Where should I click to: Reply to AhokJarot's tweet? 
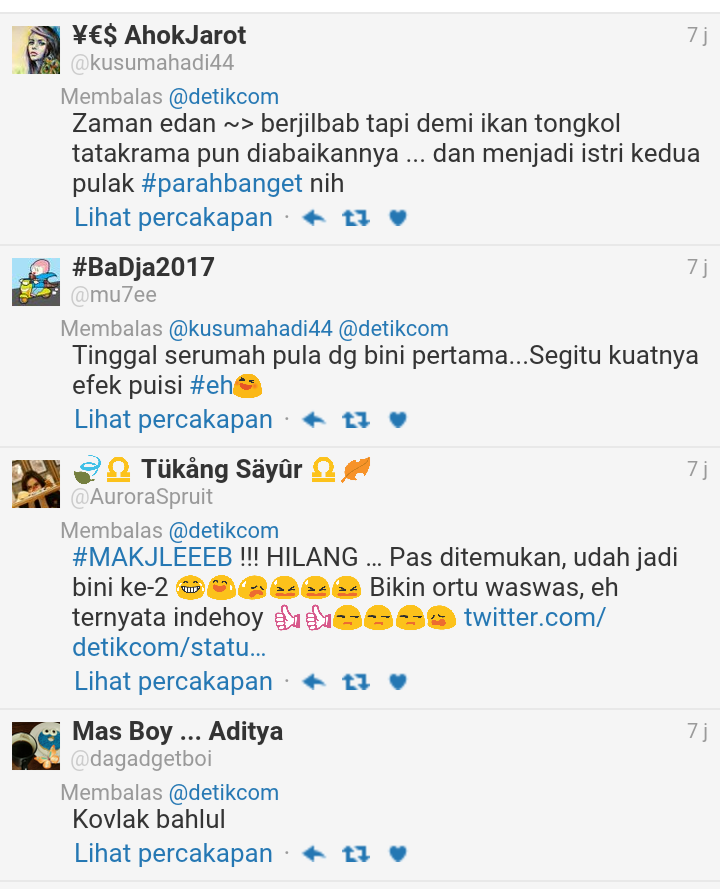tap(314, 218)
